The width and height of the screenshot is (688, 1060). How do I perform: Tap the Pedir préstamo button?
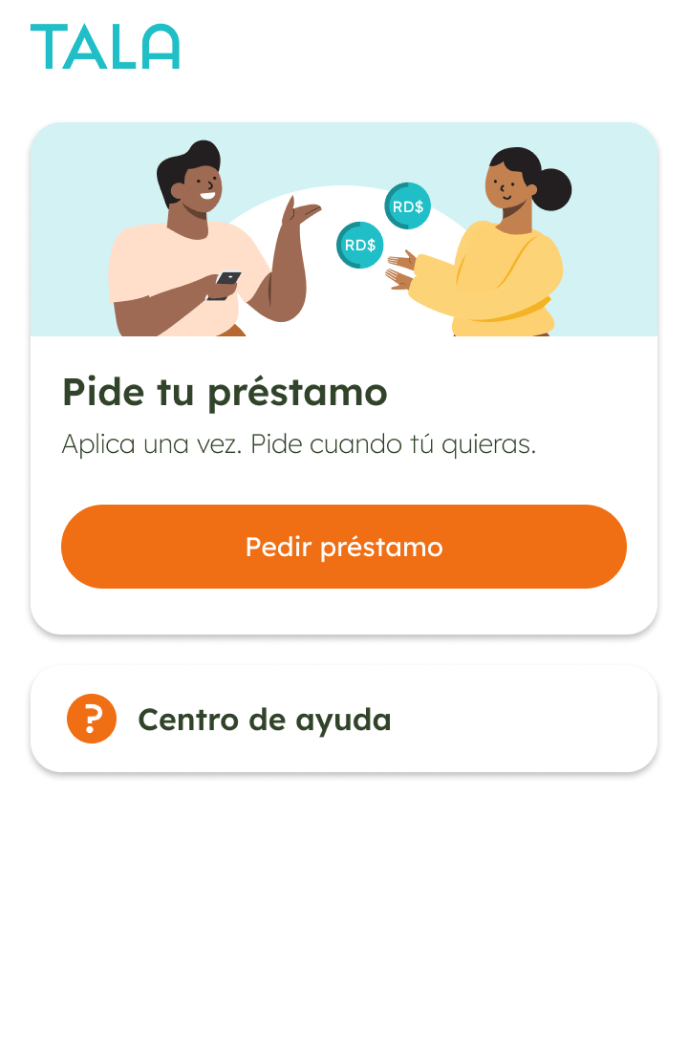click(x=343, y=547)
